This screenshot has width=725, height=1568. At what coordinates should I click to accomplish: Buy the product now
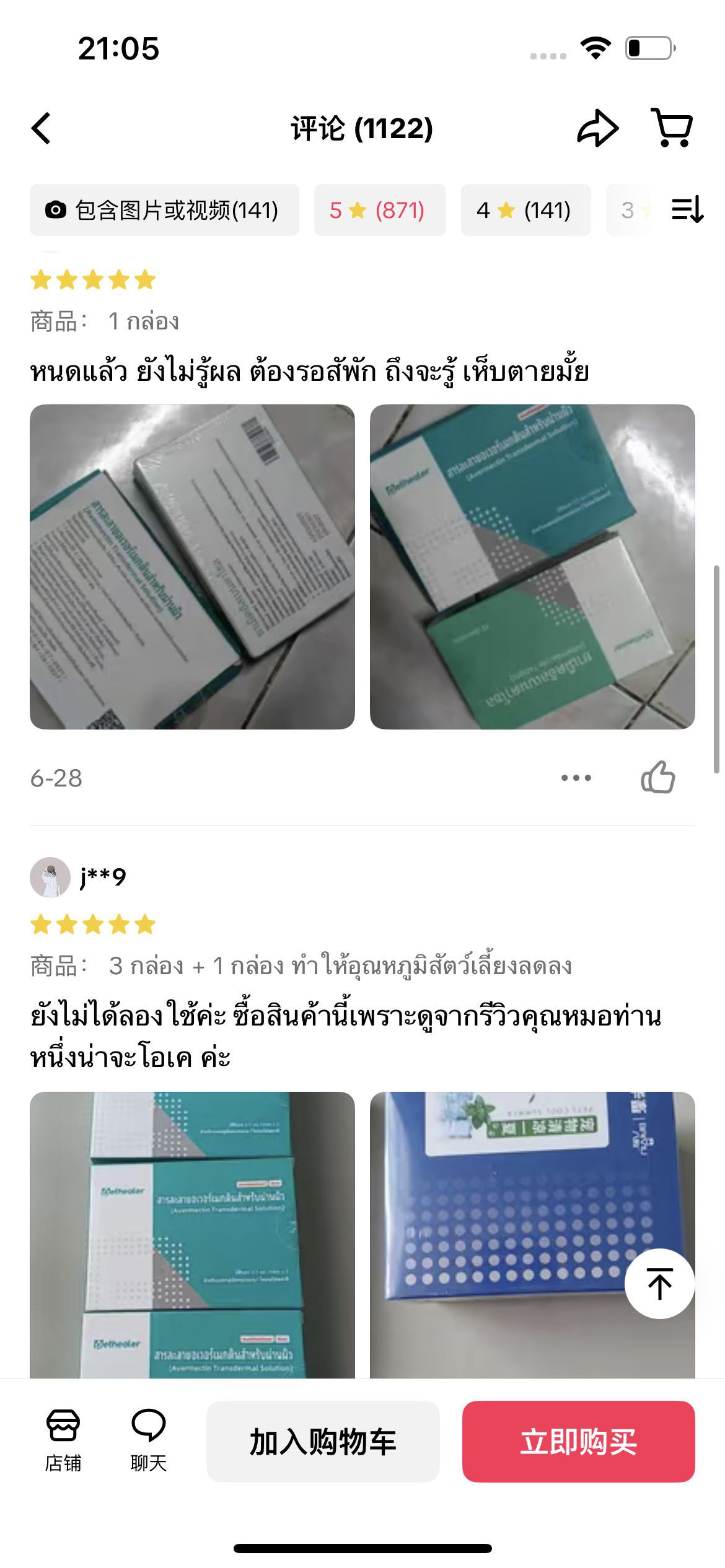pos(578,1441)
